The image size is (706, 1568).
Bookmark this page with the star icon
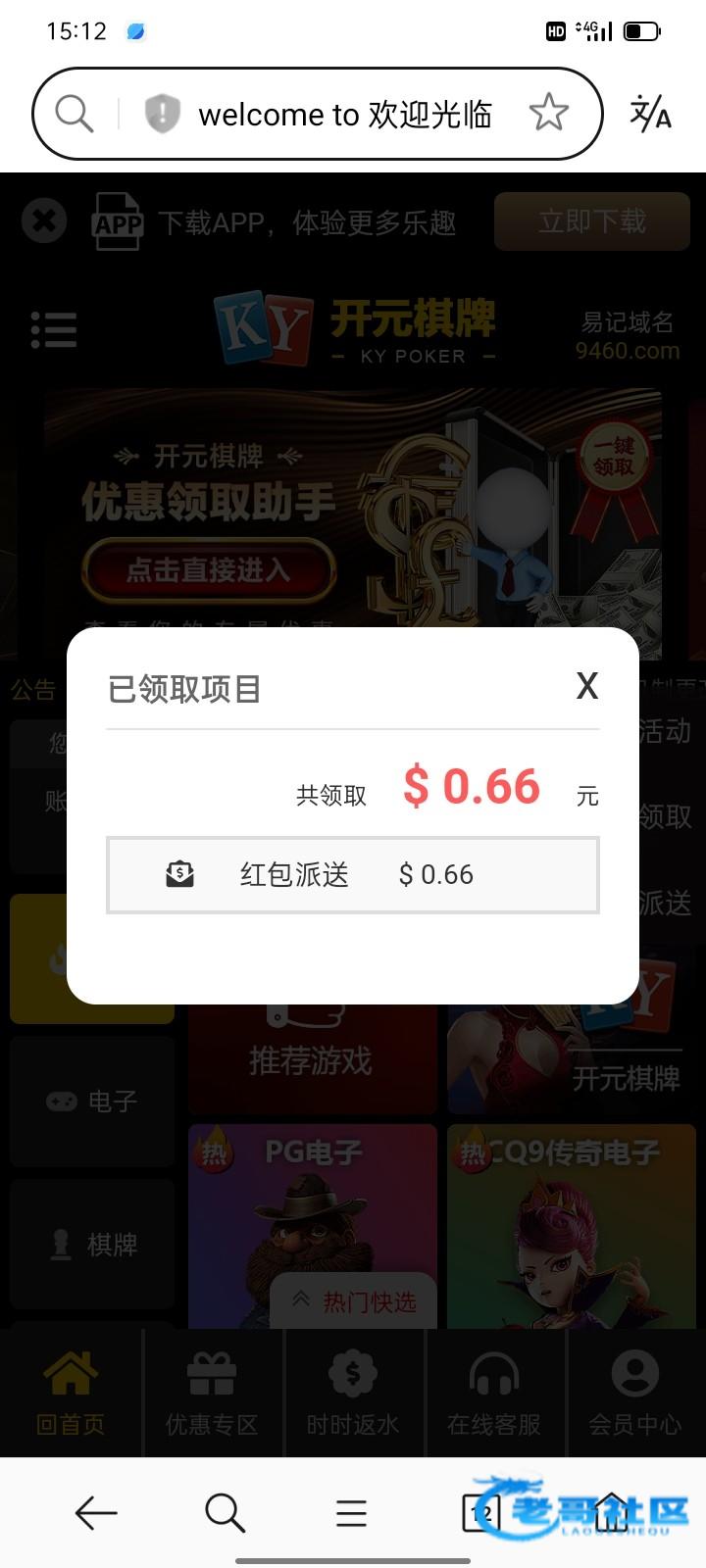point(548,114)
